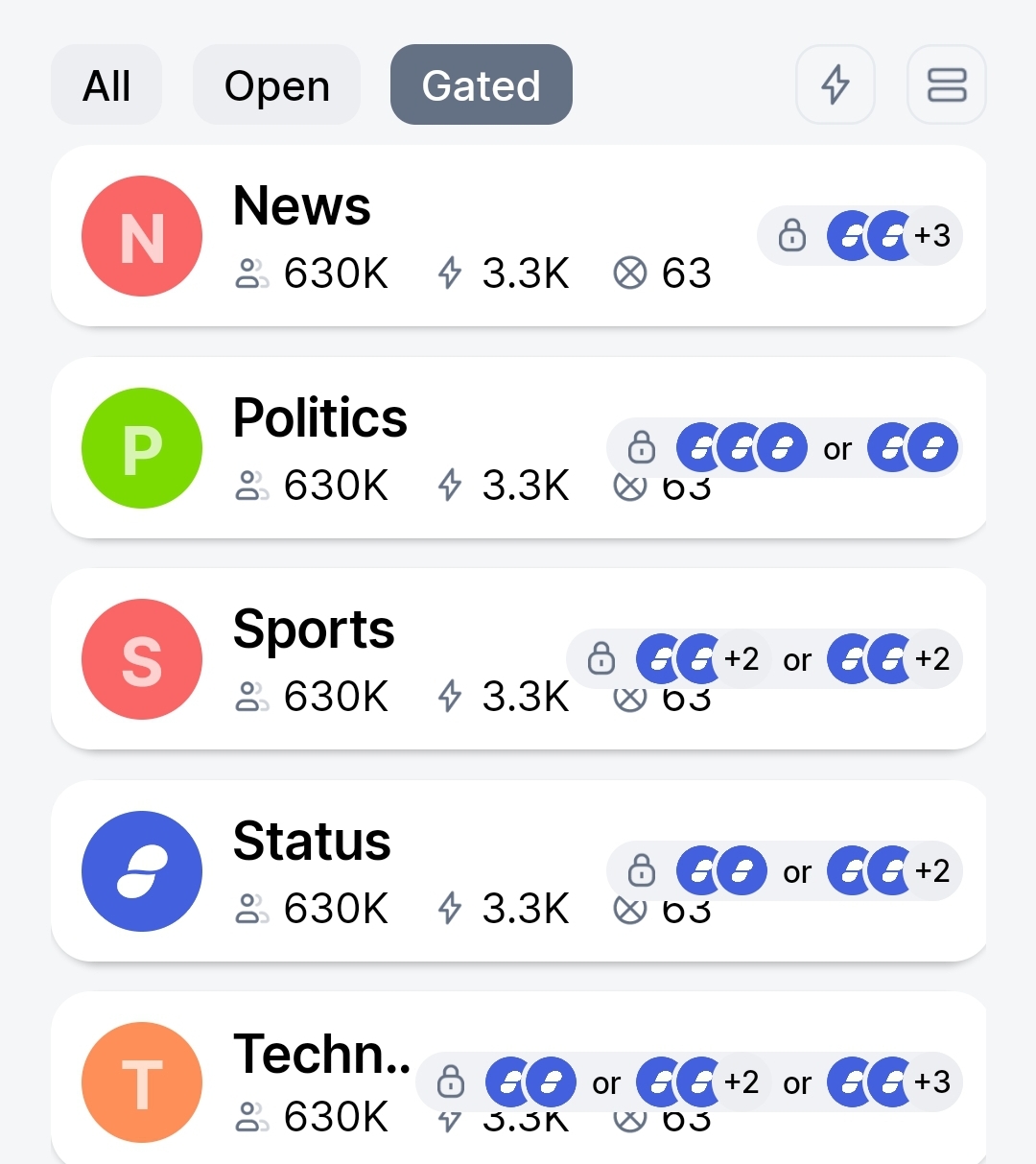
Task: Open the News community avatar
Action: tap(141, 235)
